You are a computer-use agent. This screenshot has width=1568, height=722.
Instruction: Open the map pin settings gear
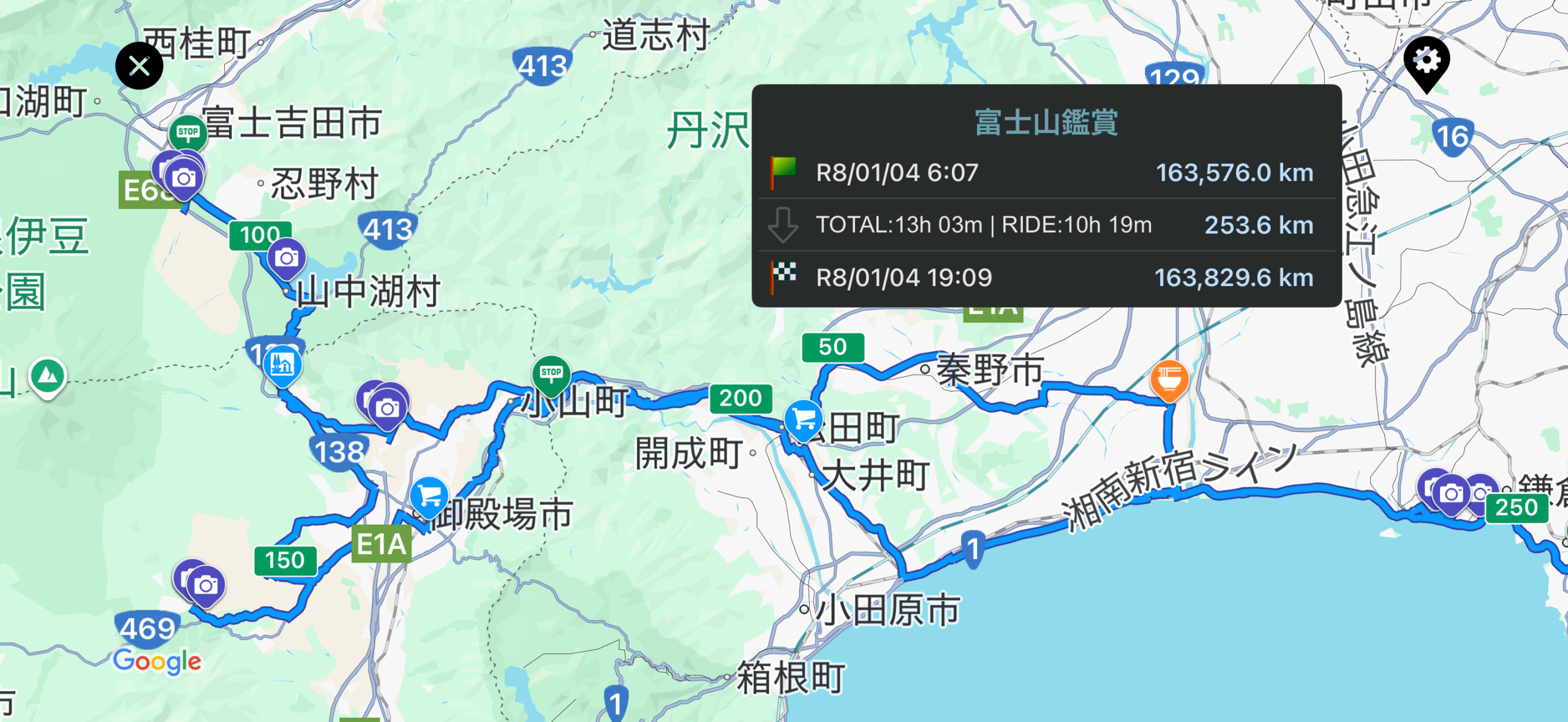[x=1427, y=61]
